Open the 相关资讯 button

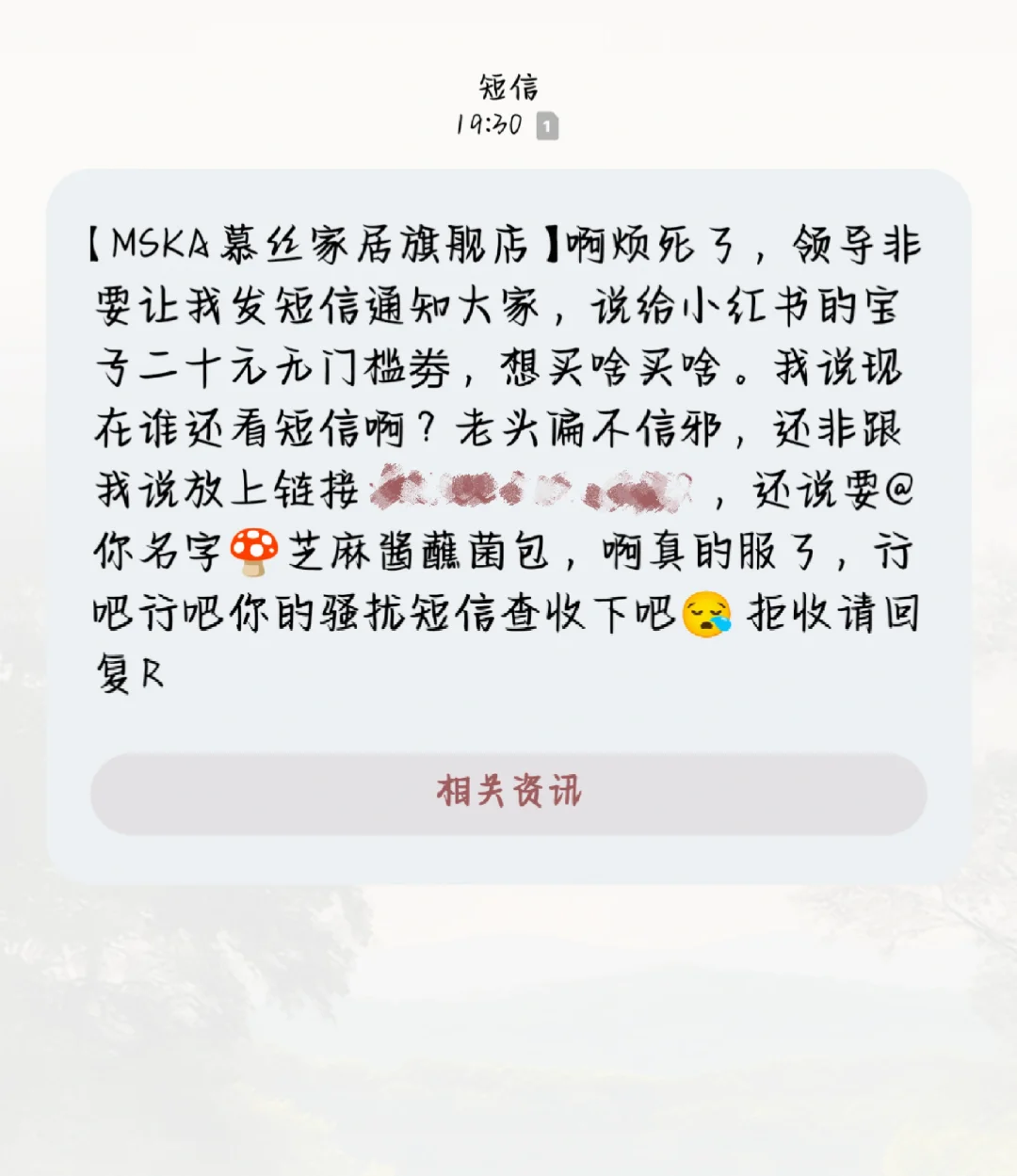[x=508, y=793]
